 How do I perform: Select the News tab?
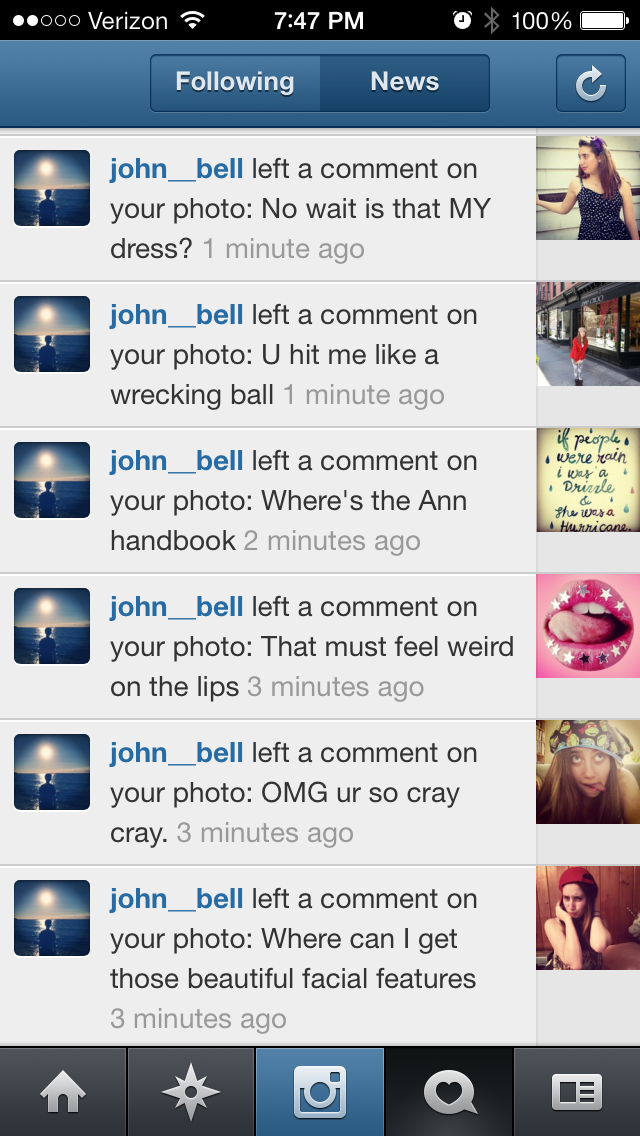pos(404,83)
